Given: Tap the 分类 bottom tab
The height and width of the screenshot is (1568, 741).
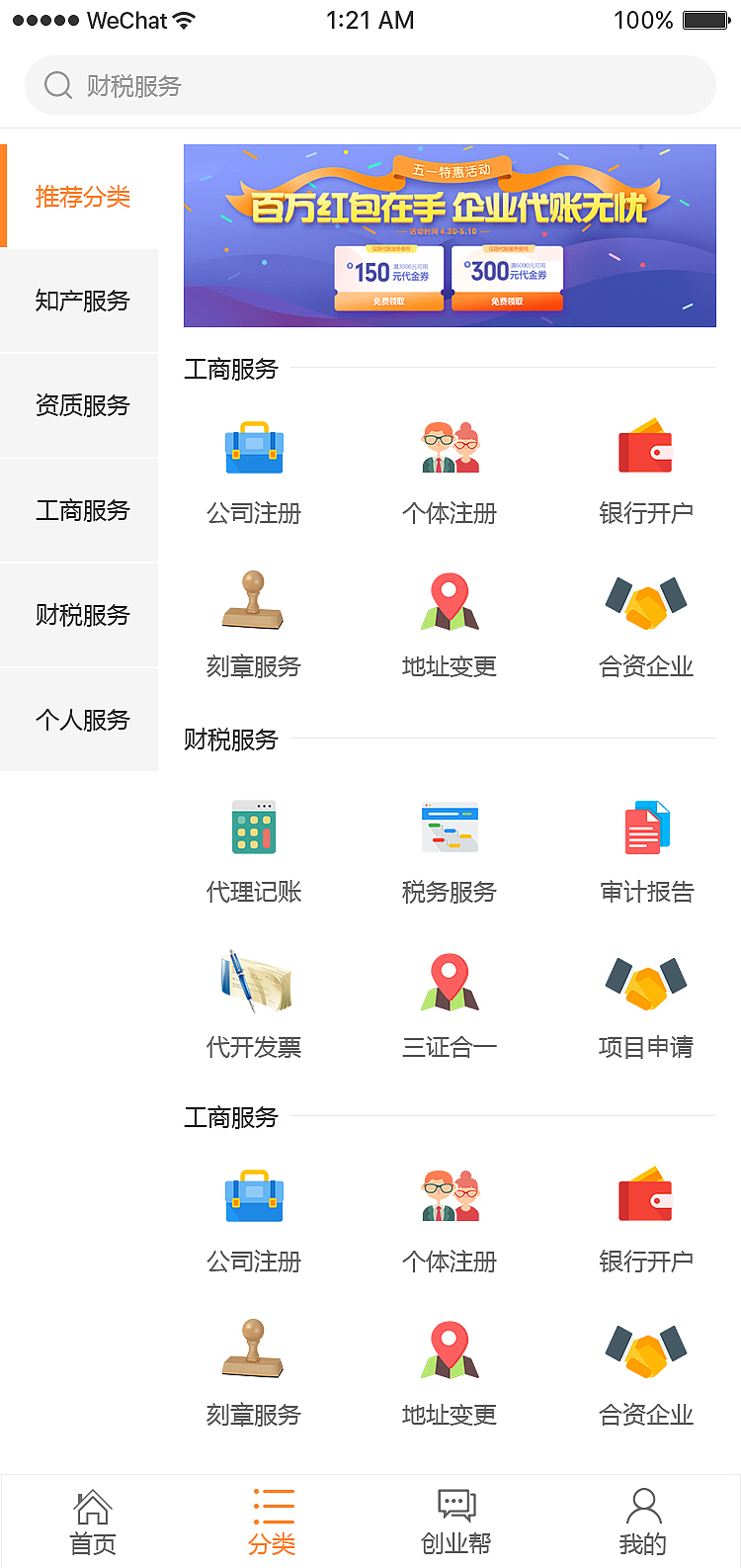Looking at the screenshot, I should pyautogui.click(x=273, y=1523).
